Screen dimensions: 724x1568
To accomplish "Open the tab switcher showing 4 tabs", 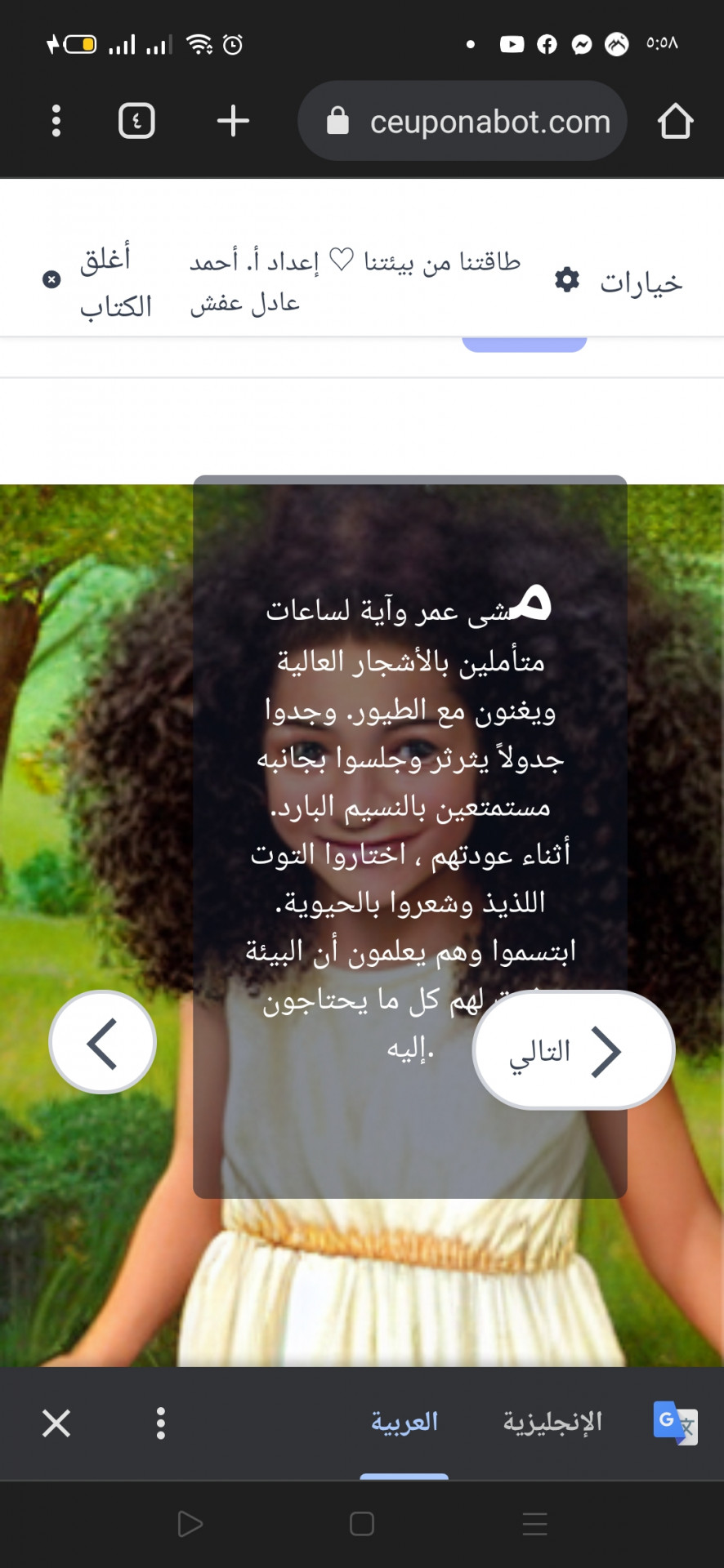I will coord(136,121).
